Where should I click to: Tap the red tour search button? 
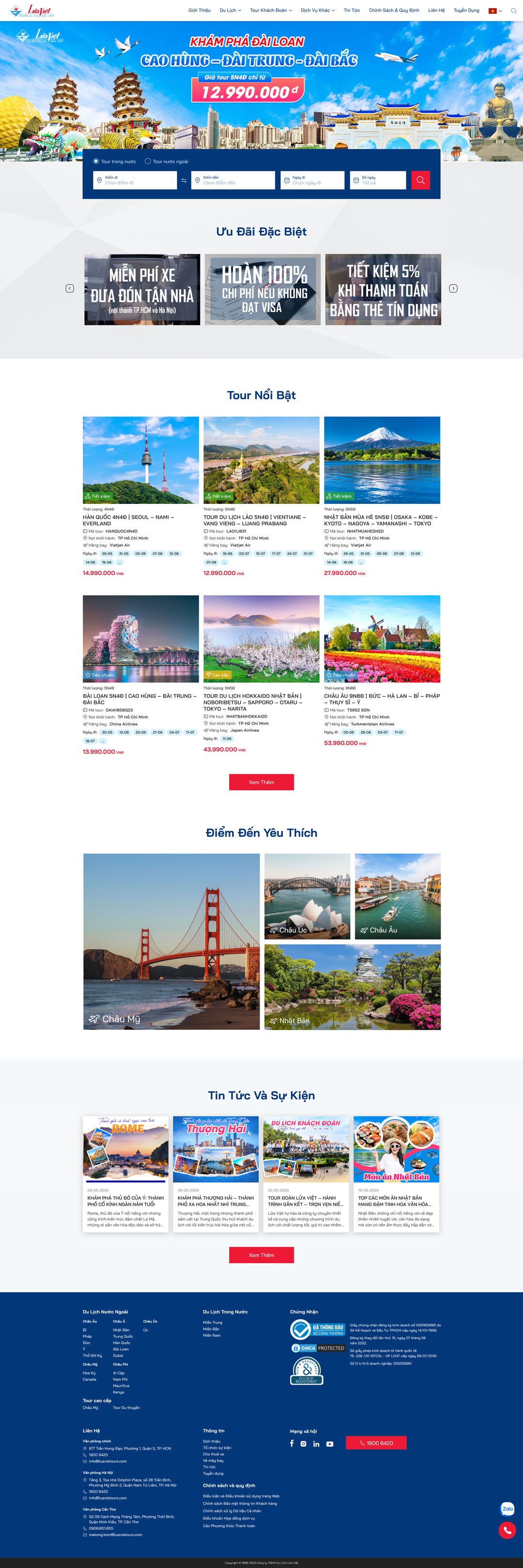pyautogui.click(x=420, y=180)
